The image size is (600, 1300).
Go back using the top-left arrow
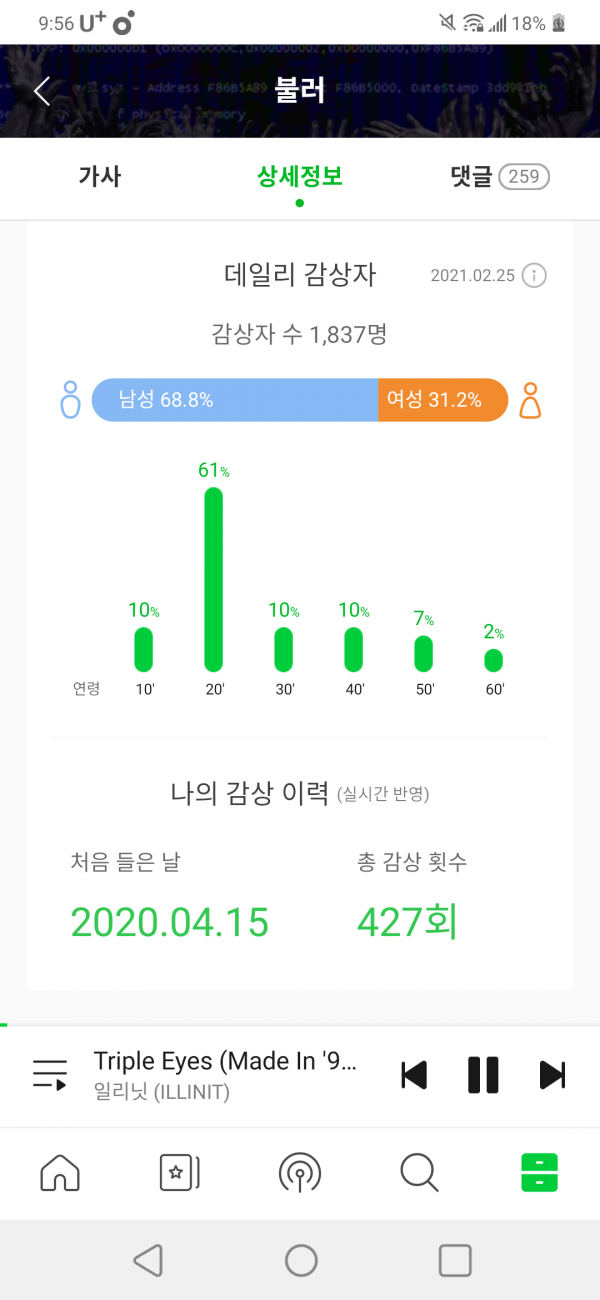click(42, 91)
